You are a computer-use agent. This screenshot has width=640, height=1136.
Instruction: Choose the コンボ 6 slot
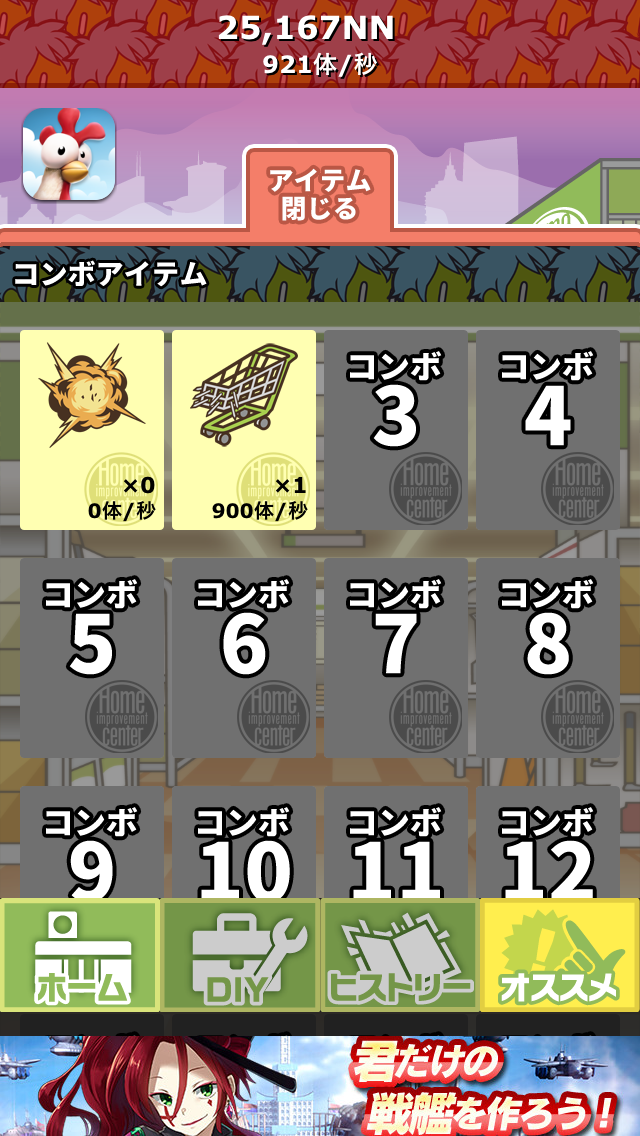(244, 657)
